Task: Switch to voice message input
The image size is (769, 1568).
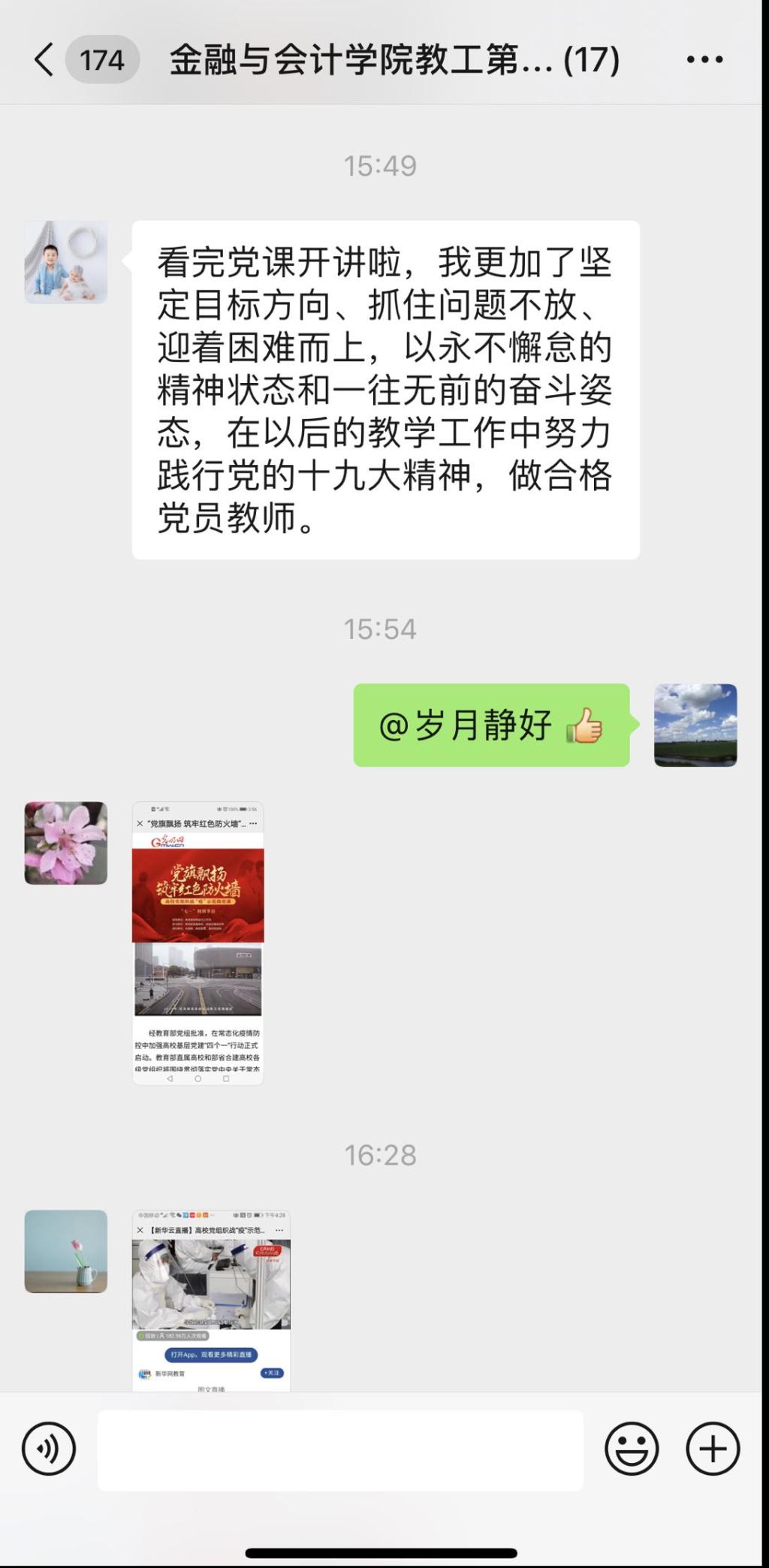Action: (49, 1449)
